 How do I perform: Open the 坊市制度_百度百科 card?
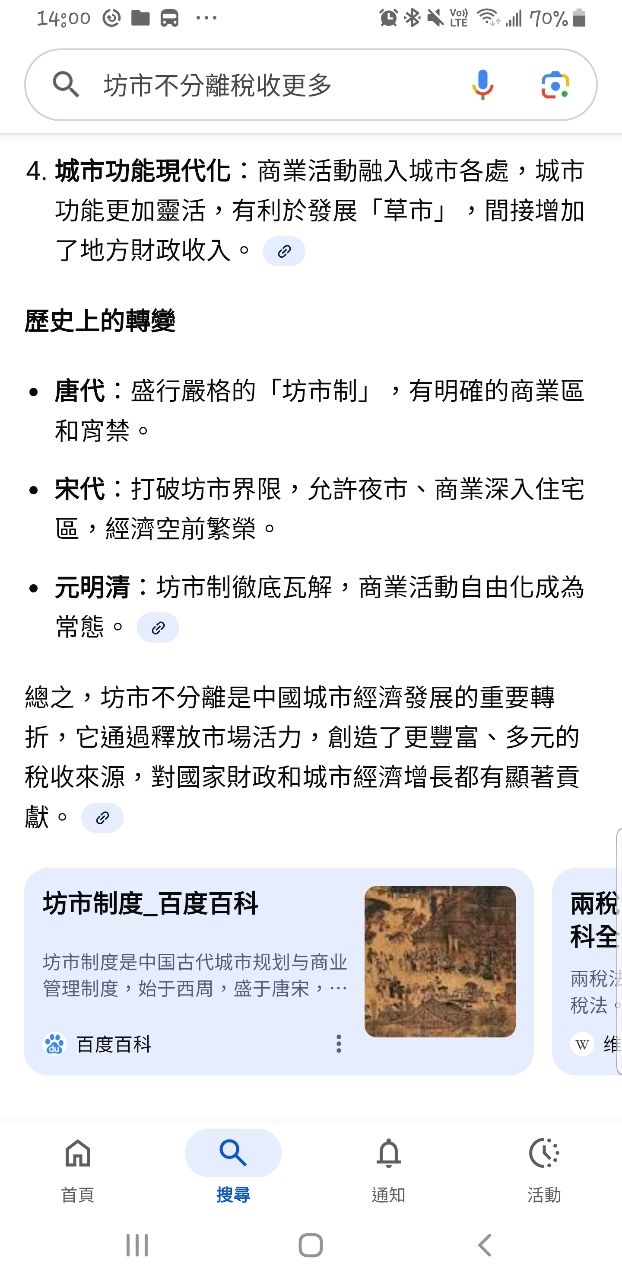[279, 972]
